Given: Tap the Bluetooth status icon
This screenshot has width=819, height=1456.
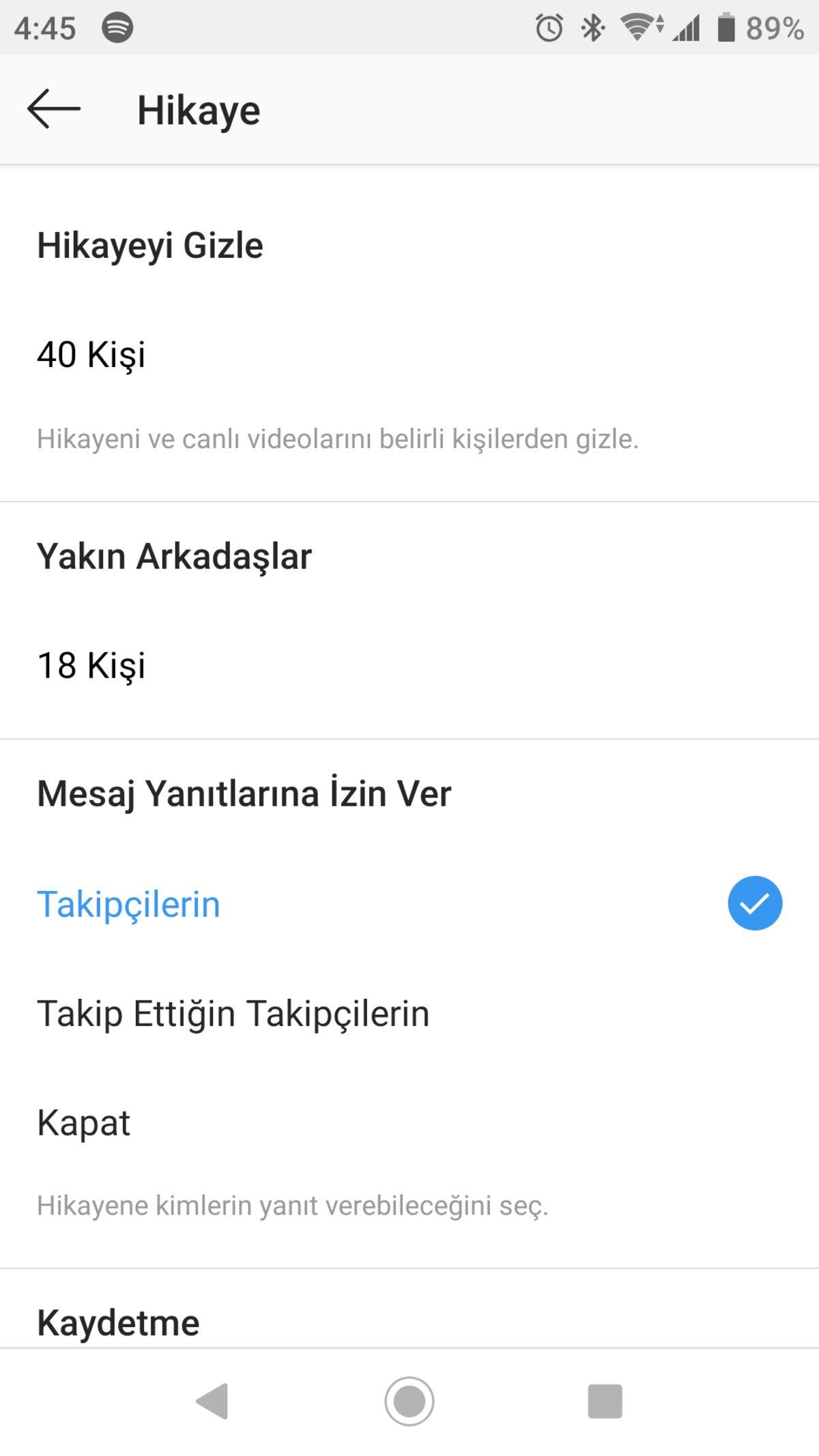Looking at the screenshot, I should point(591,27).
